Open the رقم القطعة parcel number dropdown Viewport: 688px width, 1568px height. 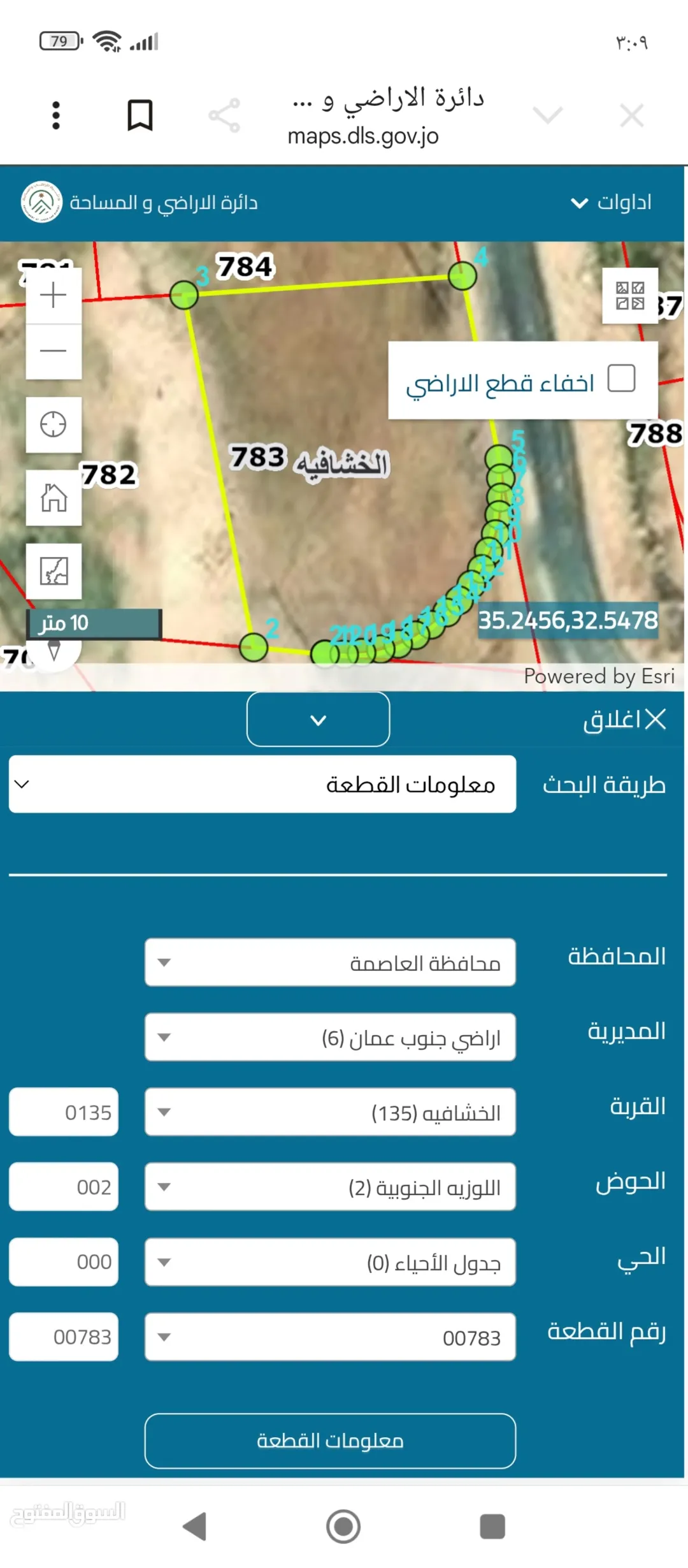point(330,1337)
